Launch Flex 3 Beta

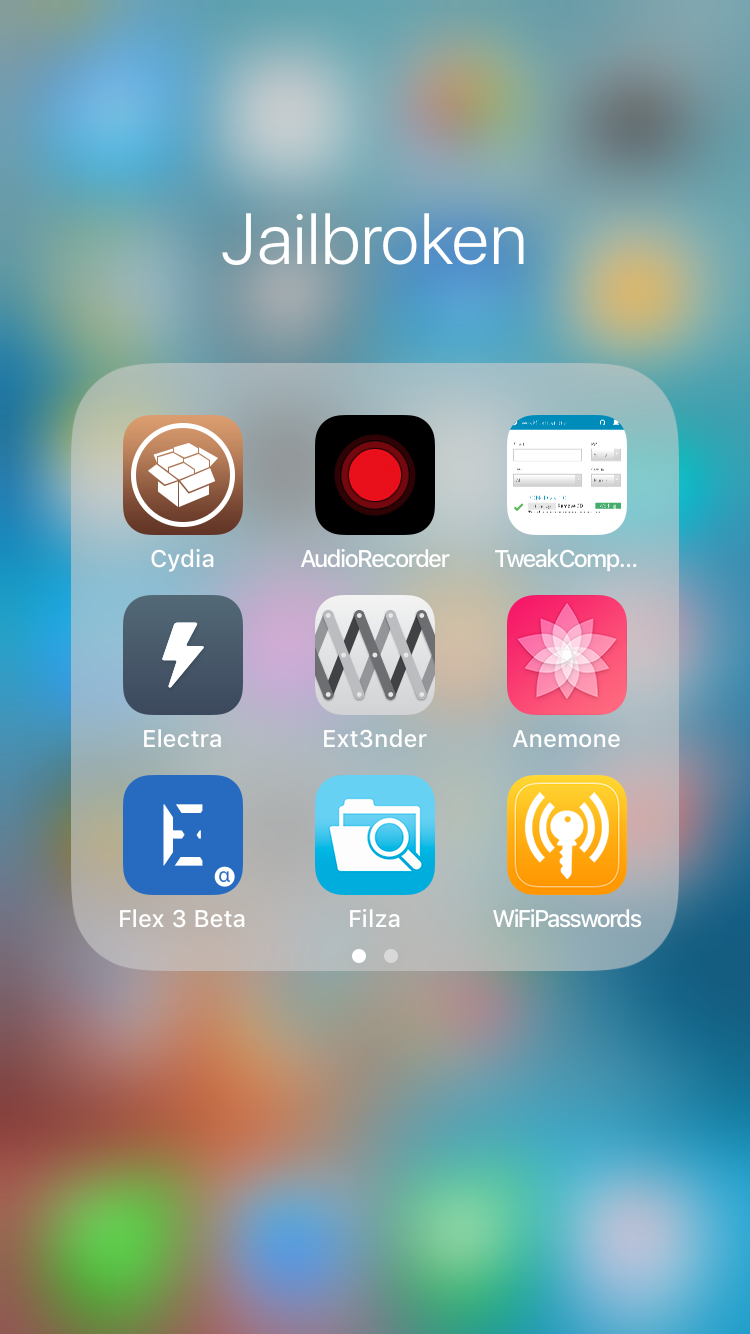click(x=182, y=835)
